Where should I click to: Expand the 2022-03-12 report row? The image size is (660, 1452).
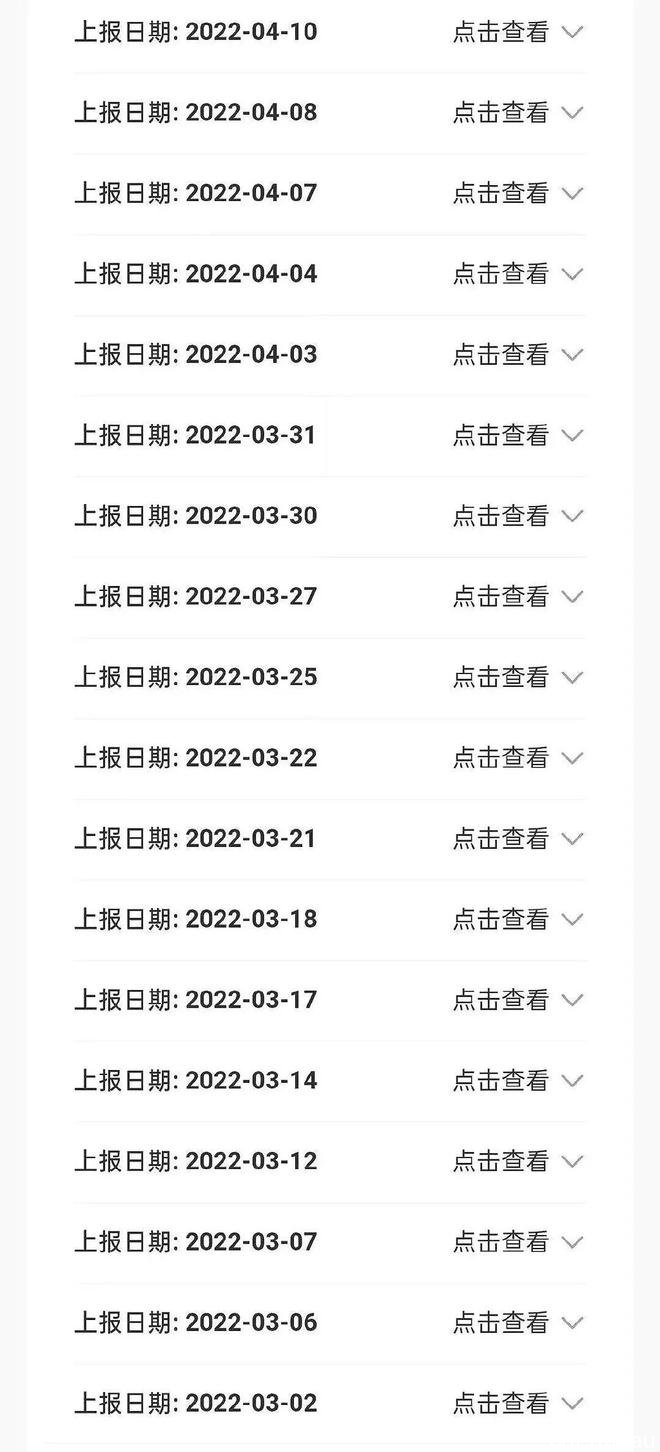517,1161
